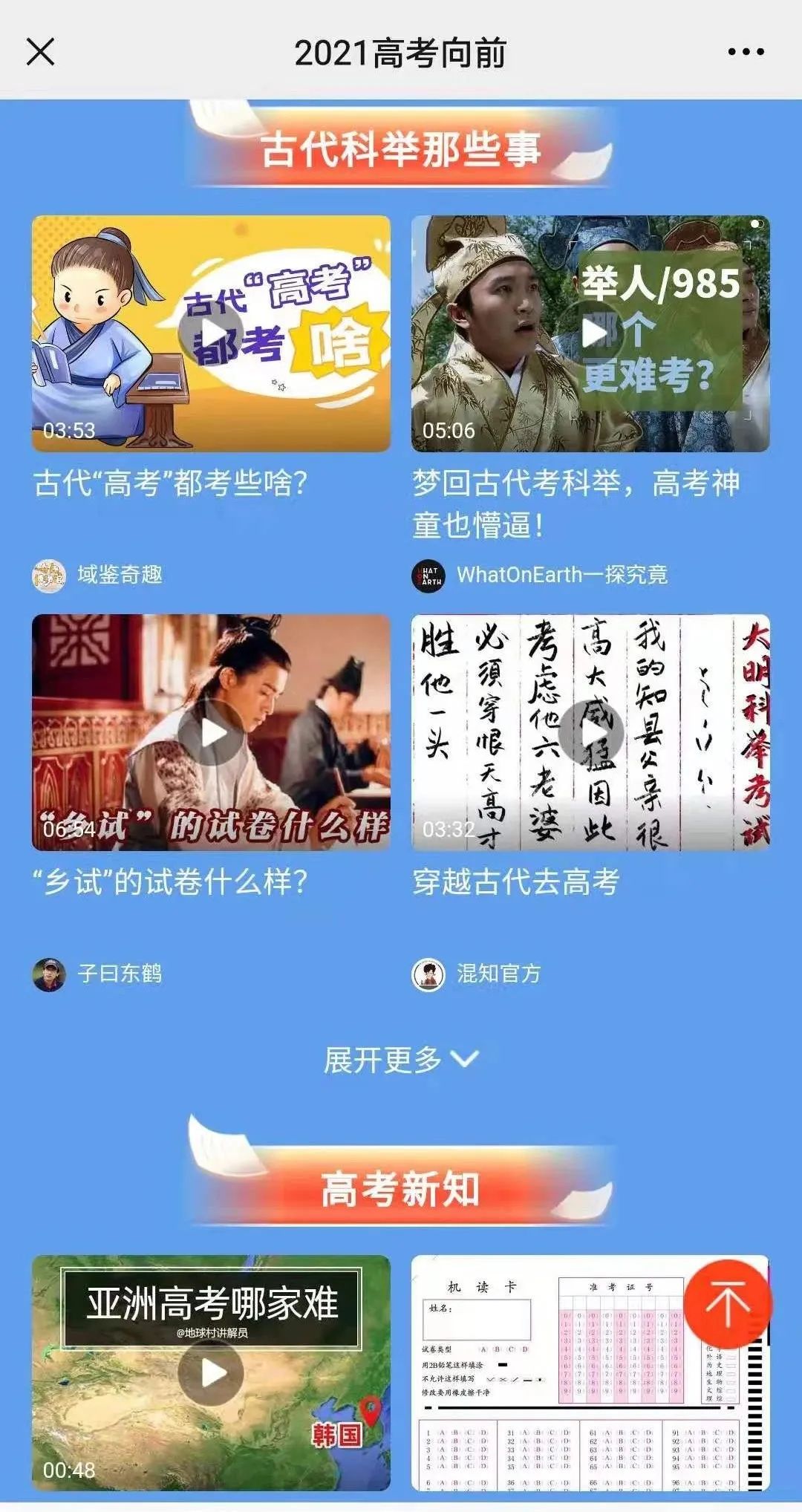Play the 穿越古代去高考 video

pos(590,732)
